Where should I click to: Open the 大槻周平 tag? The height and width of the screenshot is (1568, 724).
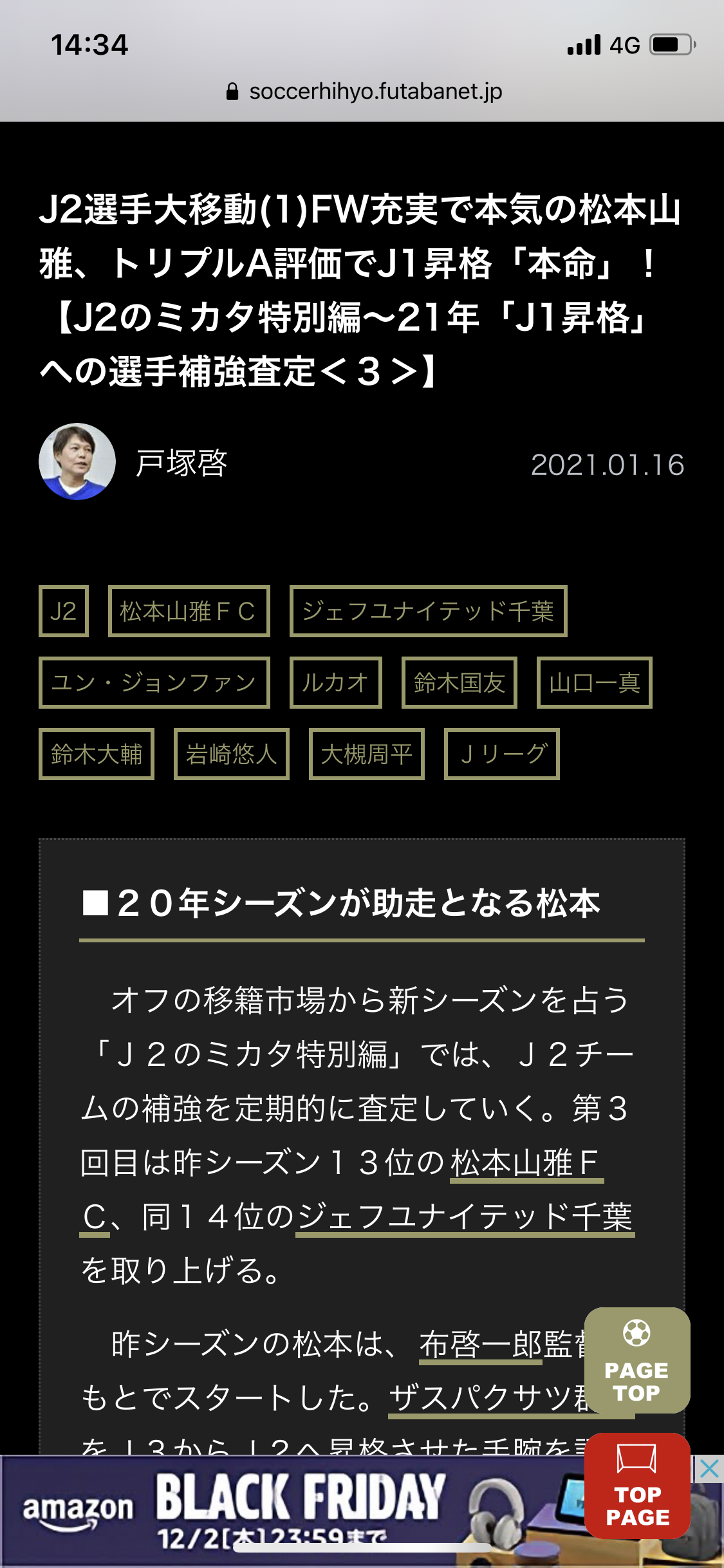pos(366,754)
